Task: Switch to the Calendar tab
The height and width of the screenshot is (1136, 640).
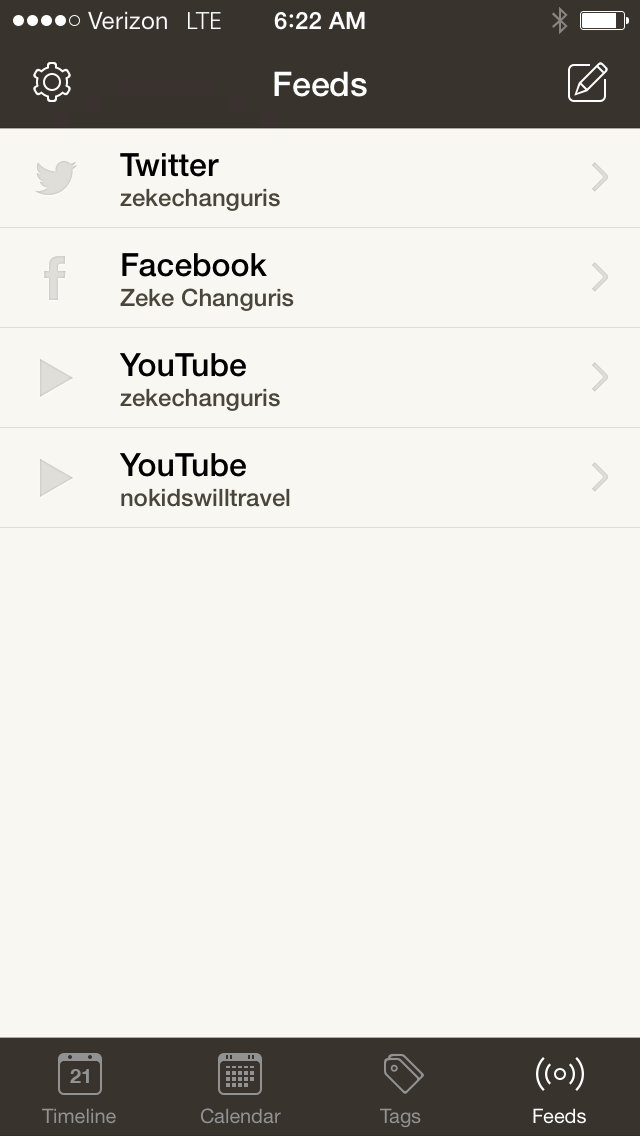Action: coord(240,1088)
